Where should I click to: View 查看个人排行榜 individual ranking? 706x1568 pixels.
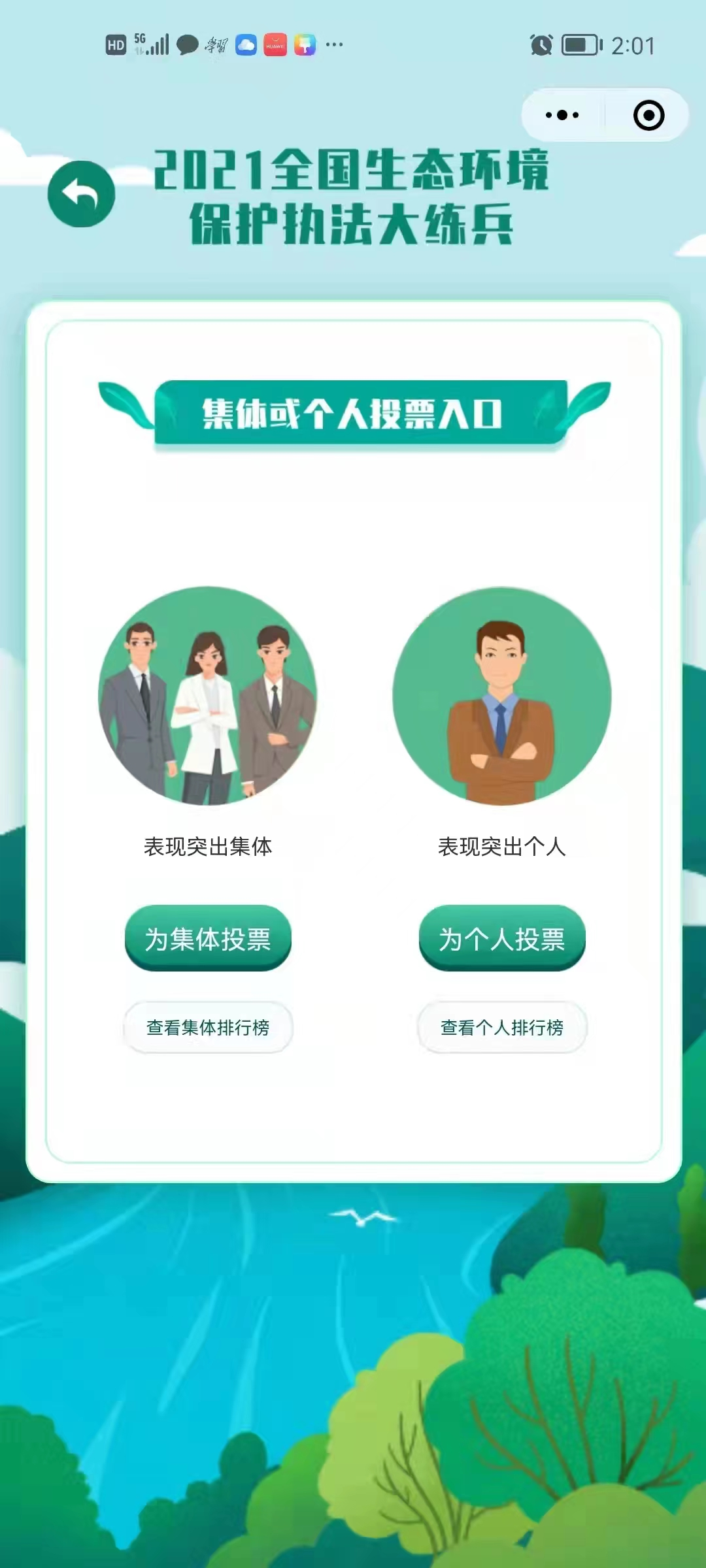(502, 1027)
